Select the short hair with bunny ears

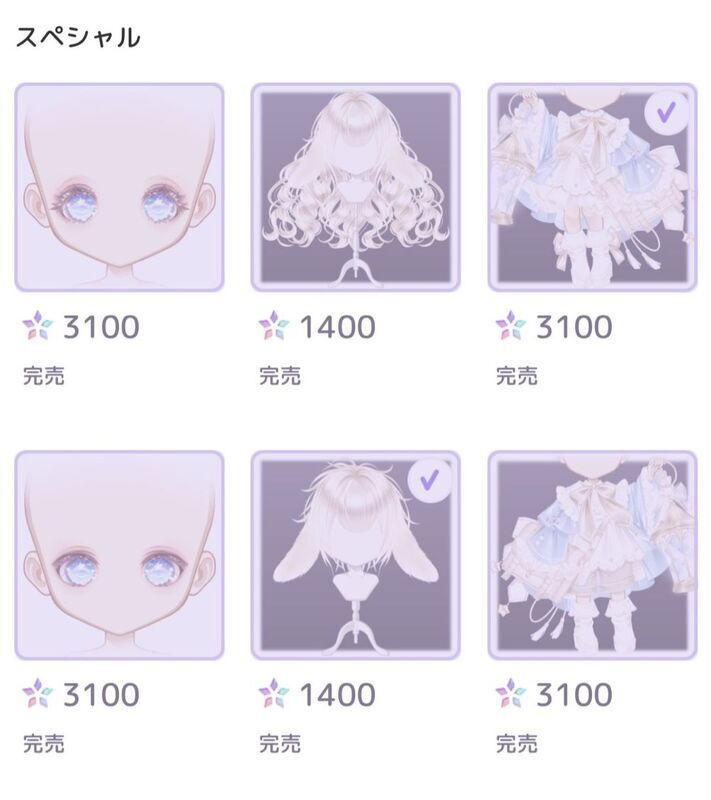coord(355,555)
